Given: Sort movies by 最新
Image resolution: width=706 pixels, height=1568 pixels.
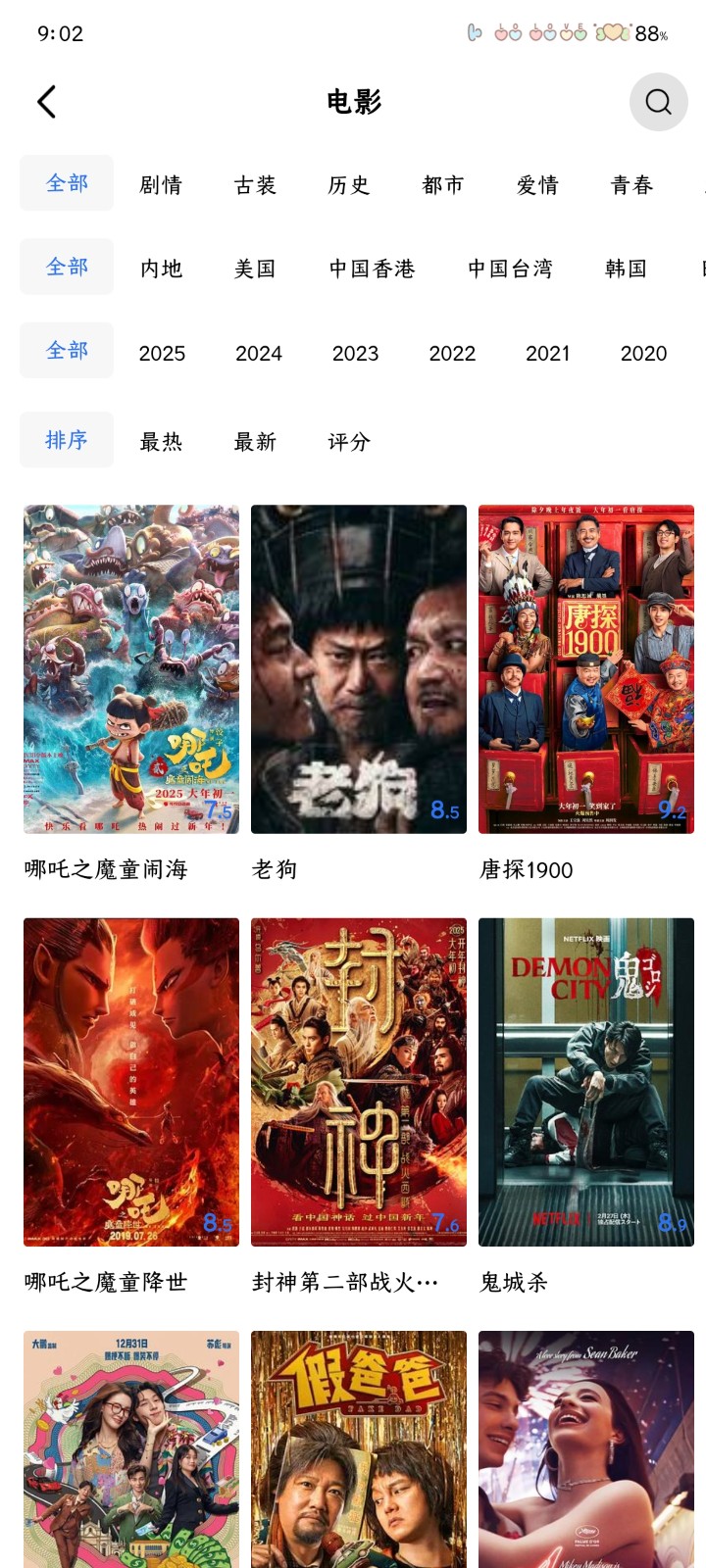Looking at the screenshot, I should 255,442.
